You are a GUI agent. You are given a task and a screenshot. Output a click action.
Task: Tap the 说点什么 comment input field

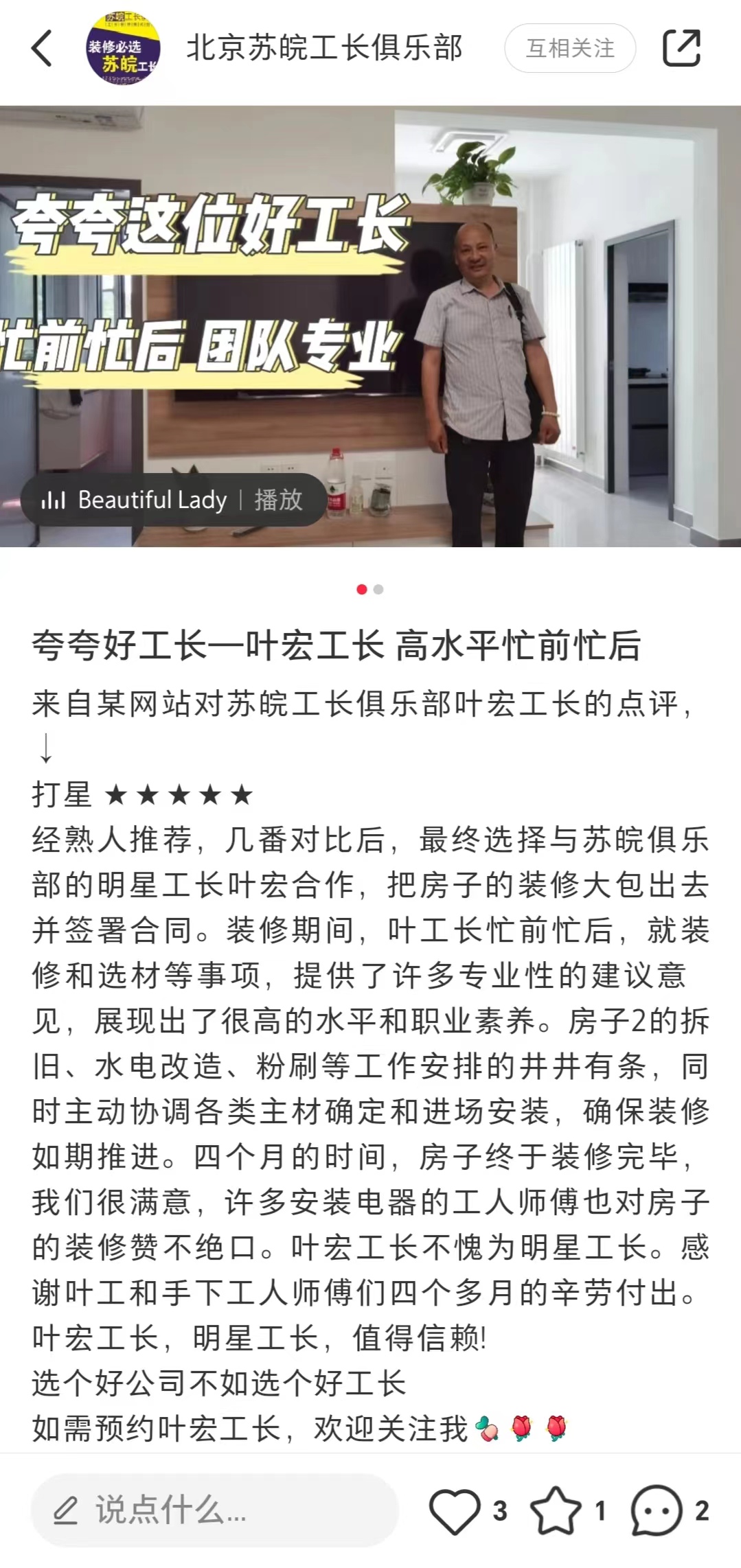(x=214, y=1510)
